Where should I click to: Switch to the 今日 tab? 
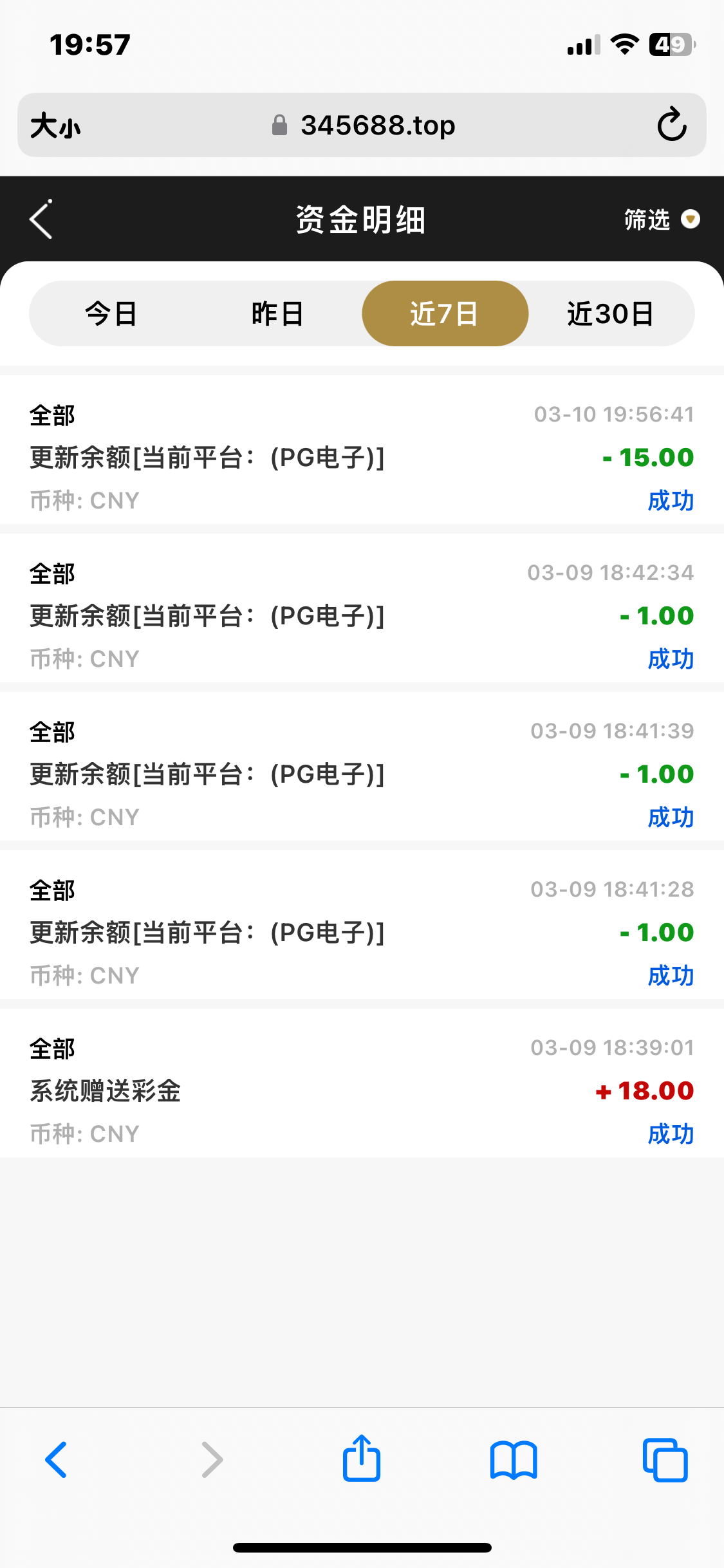(111, 314)
